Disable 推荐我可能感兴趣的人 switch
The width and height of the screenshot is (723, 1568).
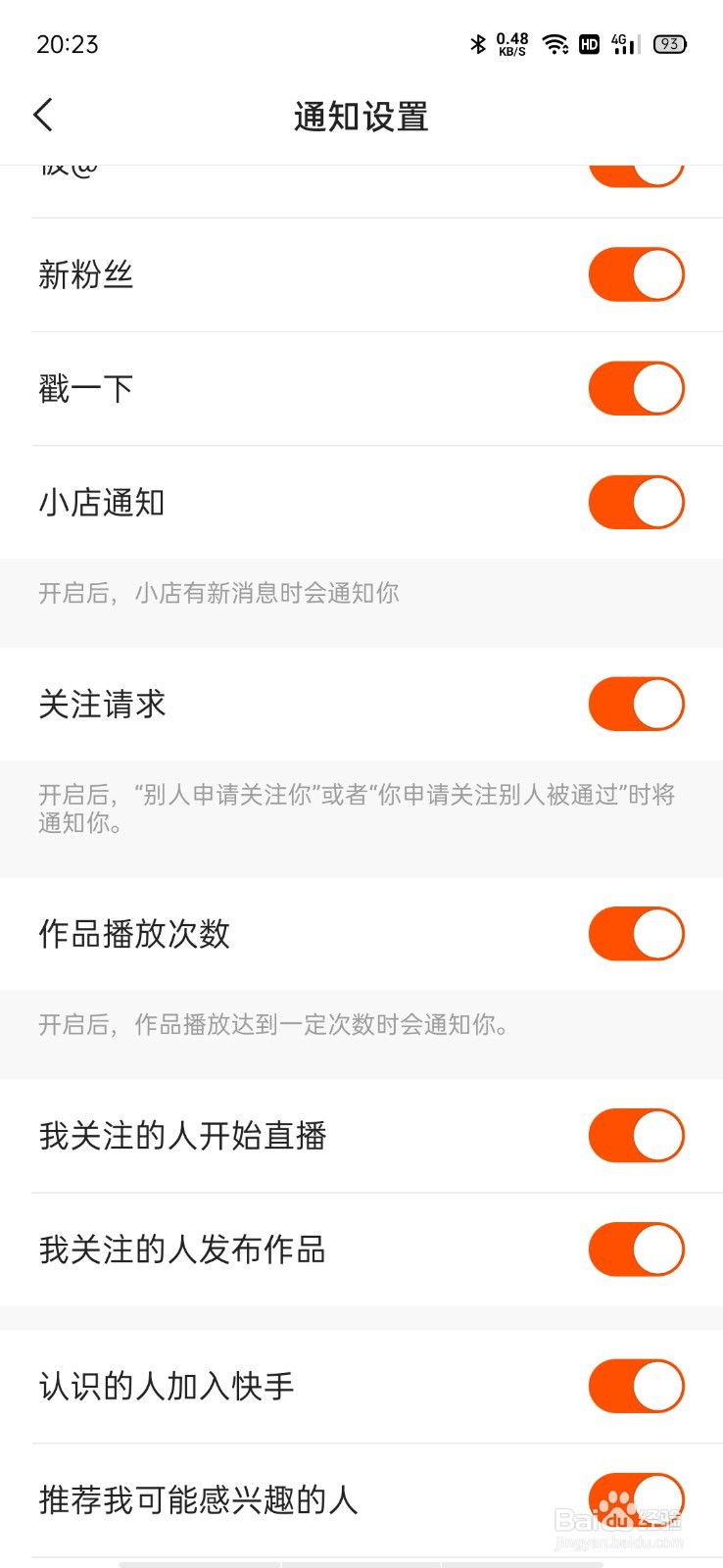[x=636, y=1499]
